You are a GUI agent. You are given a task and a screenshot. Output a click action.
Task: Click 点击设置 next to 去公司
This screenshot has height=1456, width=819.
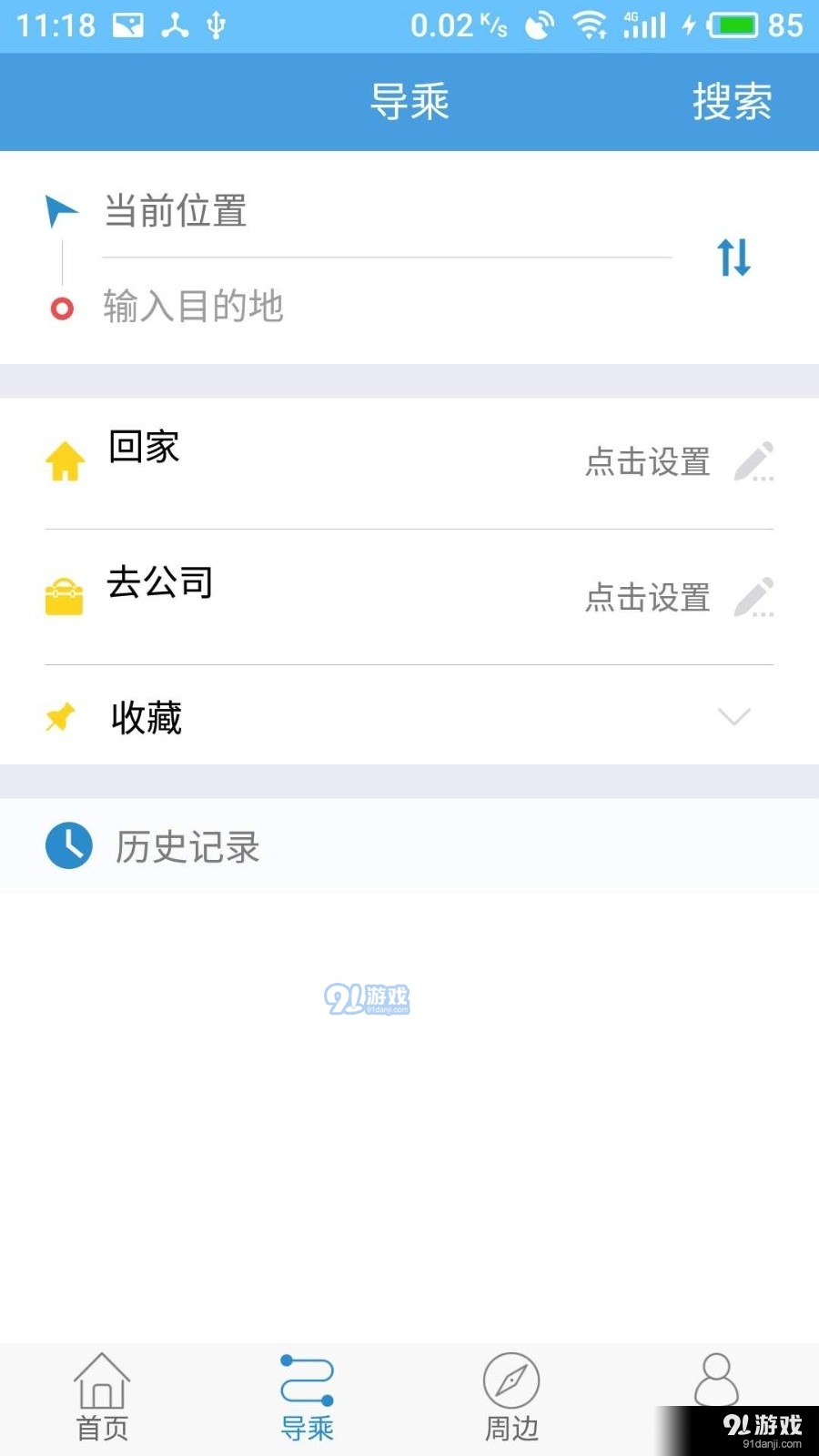[647, 599]
